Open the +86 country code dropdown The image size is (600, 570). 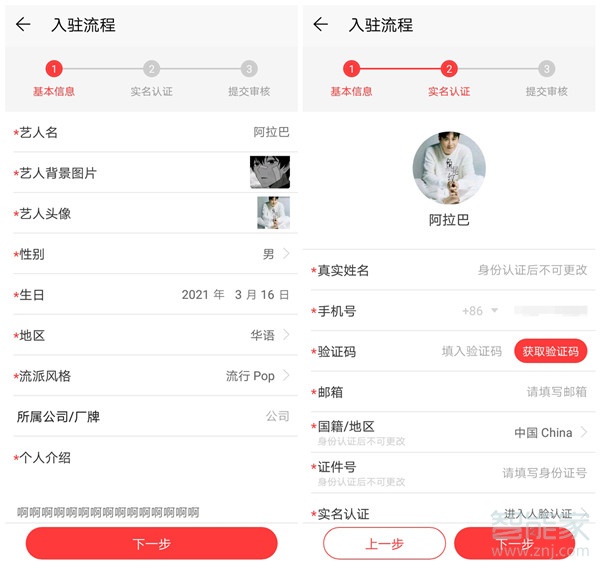point(480,311)
